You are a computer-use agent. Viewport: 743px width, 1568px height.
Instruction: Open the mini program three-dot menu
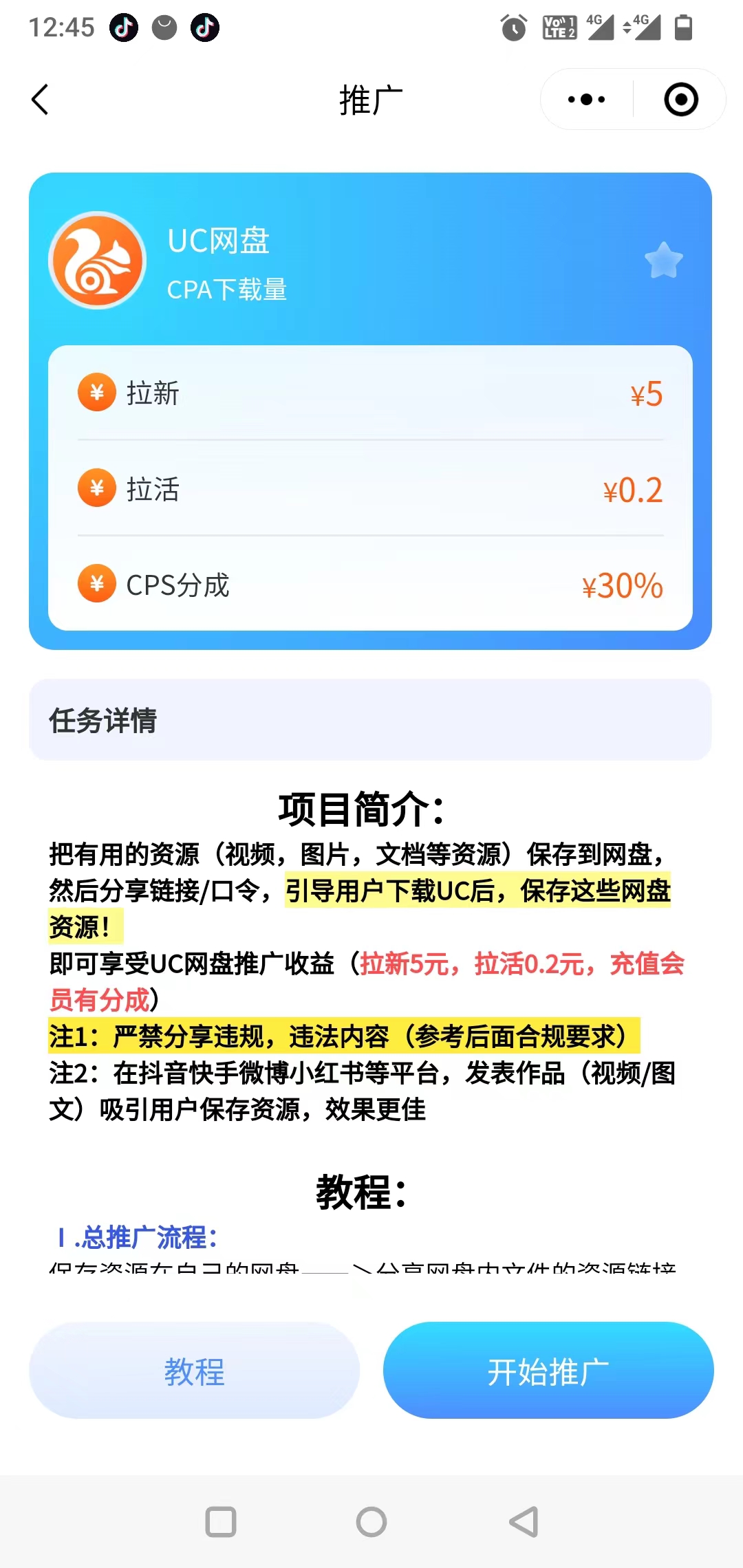(586, 100)
